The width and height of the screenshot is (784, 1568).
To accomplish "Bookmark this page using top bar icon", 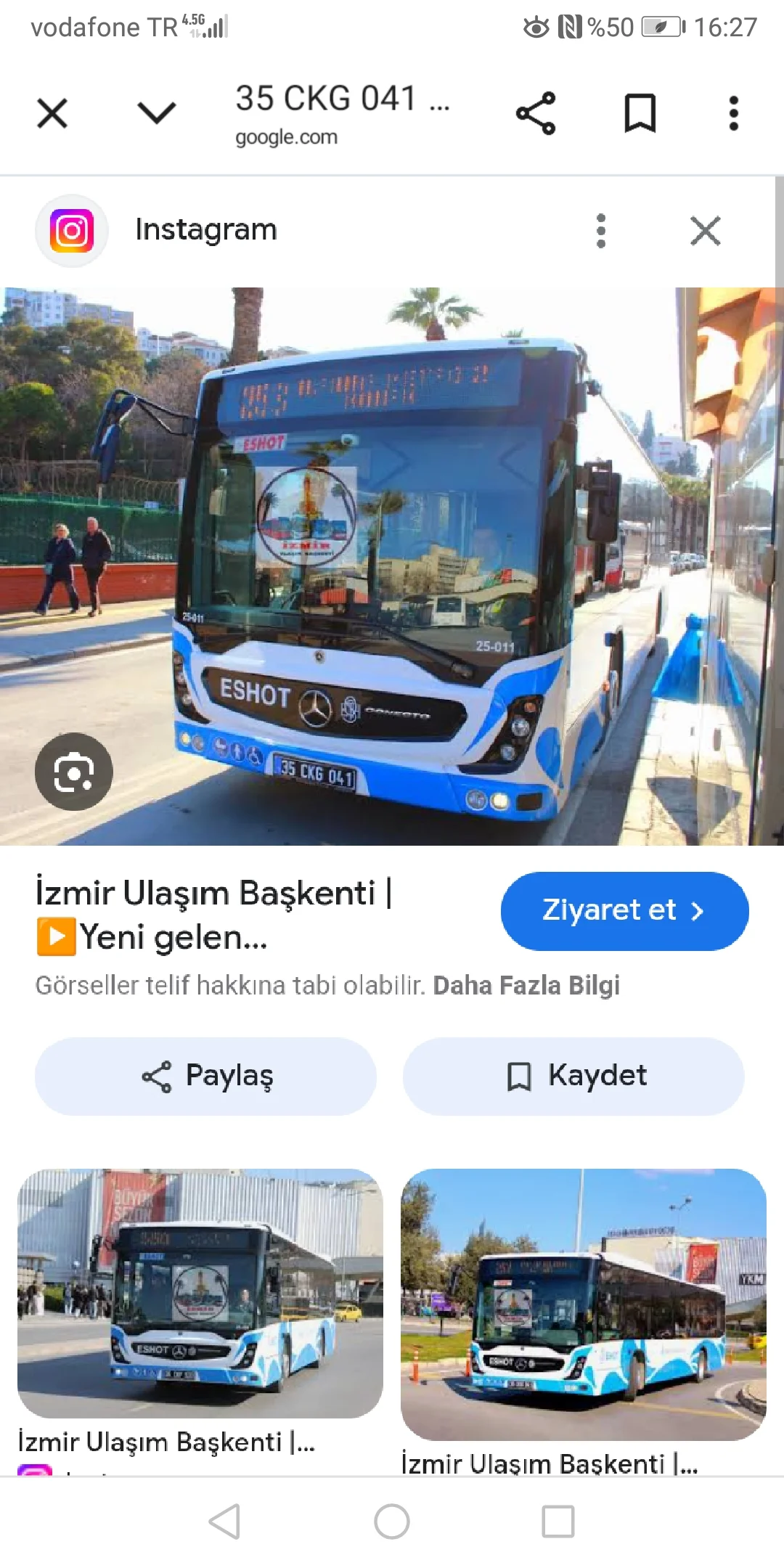I will coord(641,113).
